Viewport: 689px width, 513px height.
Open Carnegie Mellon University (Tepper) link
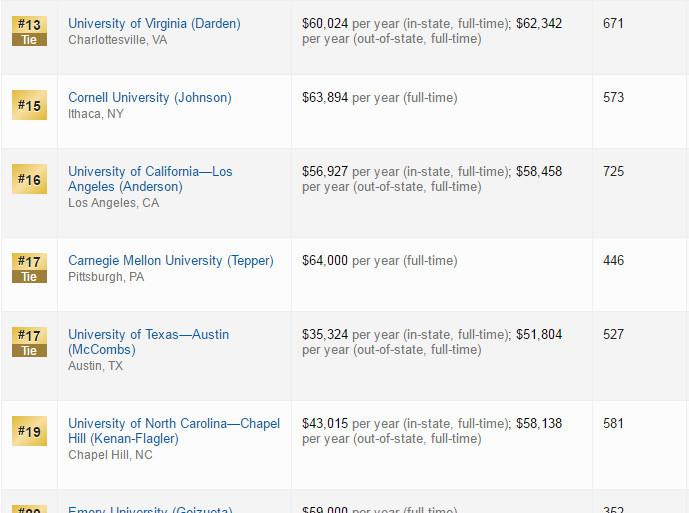[170, 260]
